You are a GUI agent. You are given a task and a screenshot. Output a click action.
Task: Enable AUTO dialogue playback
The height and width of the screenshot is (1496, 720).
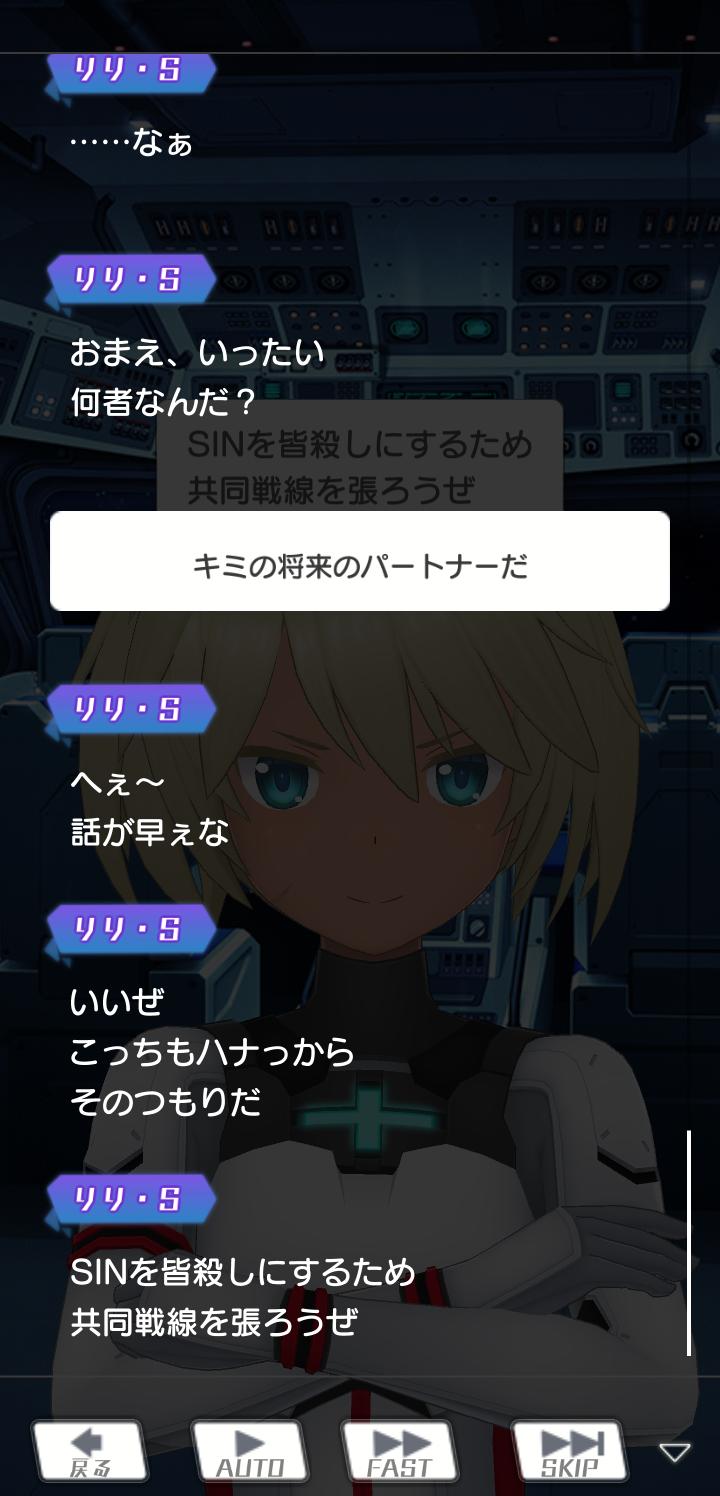250,1452
